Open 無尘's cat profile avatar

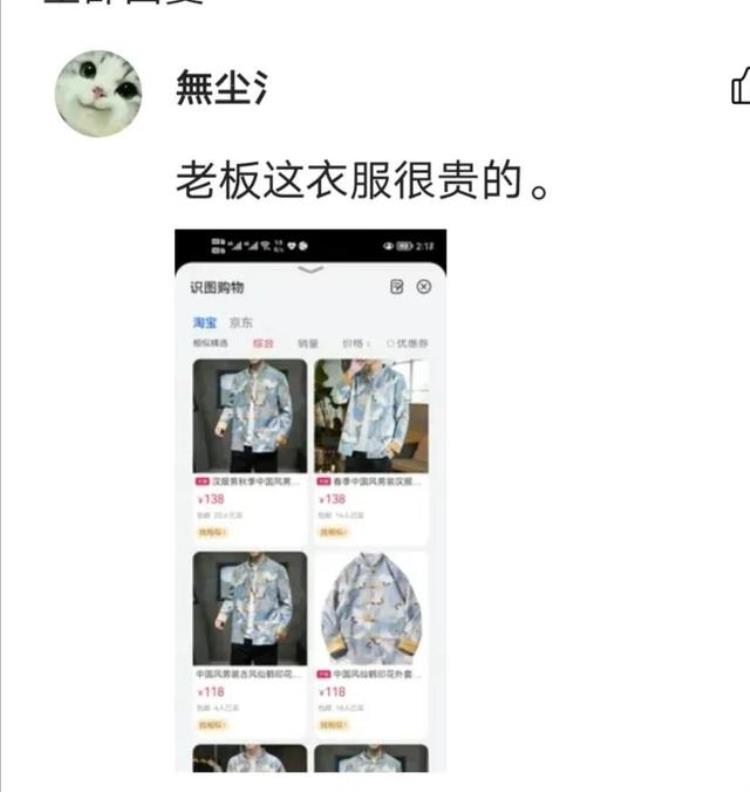[x=98, y=91]
